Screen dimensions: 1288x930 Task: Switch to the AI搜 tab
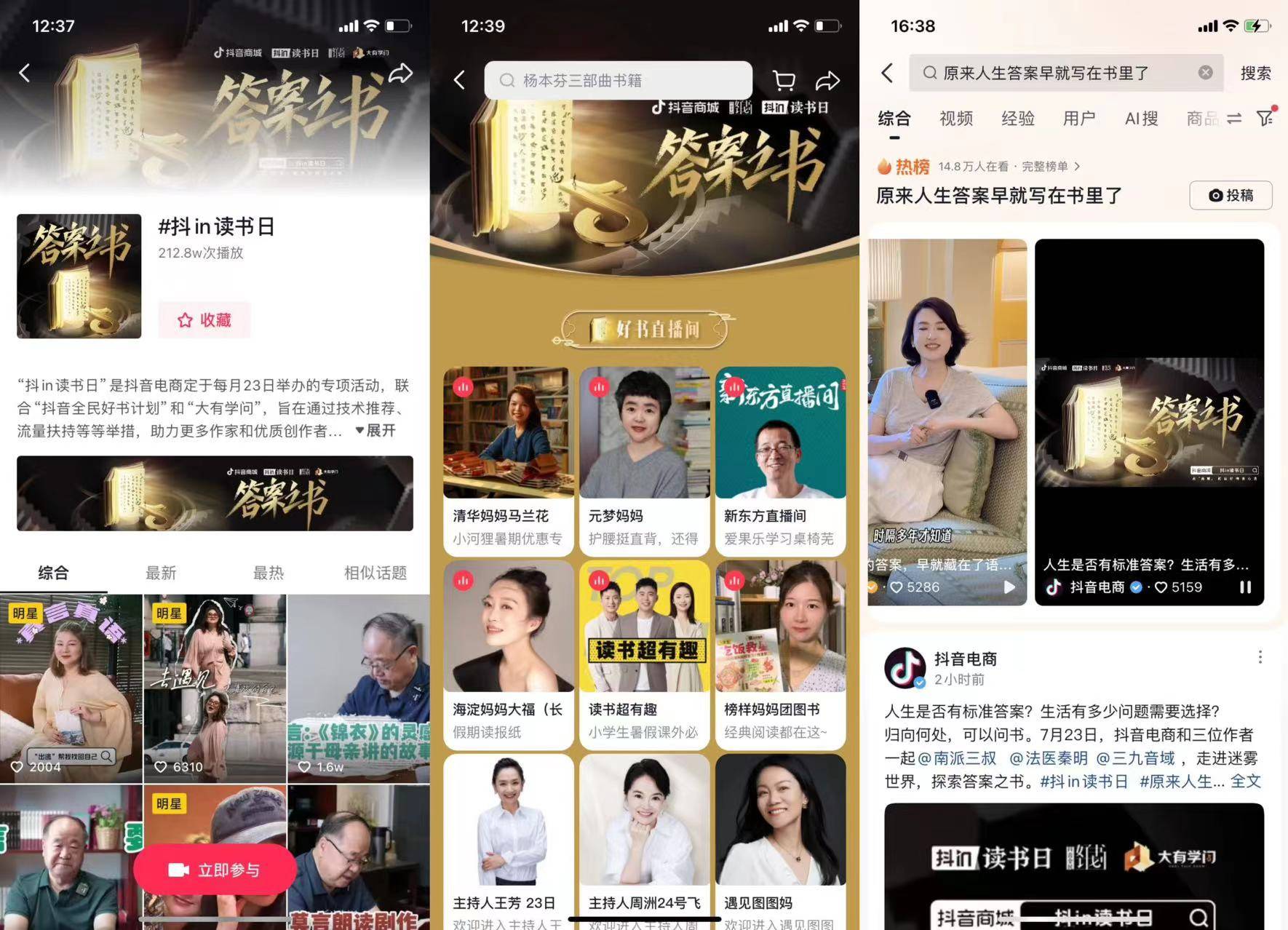pos(1141,119)
